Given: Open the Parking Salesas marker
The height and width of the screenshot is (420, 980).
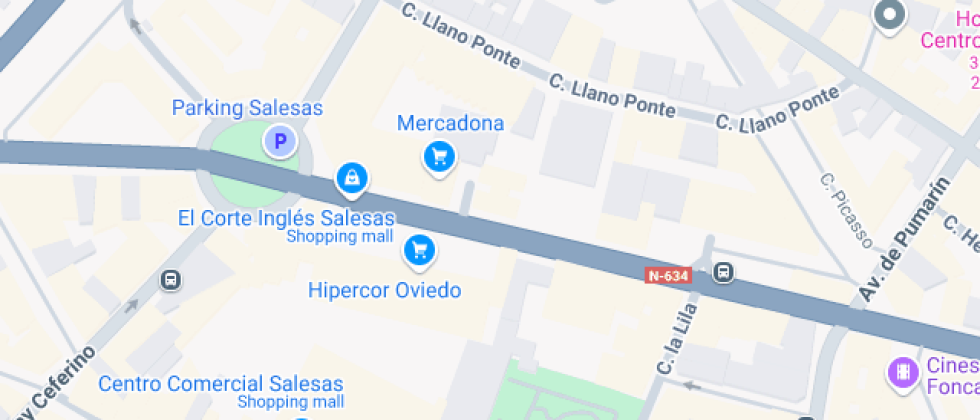Looking at the screenshot, I should [x=281, y=142].
